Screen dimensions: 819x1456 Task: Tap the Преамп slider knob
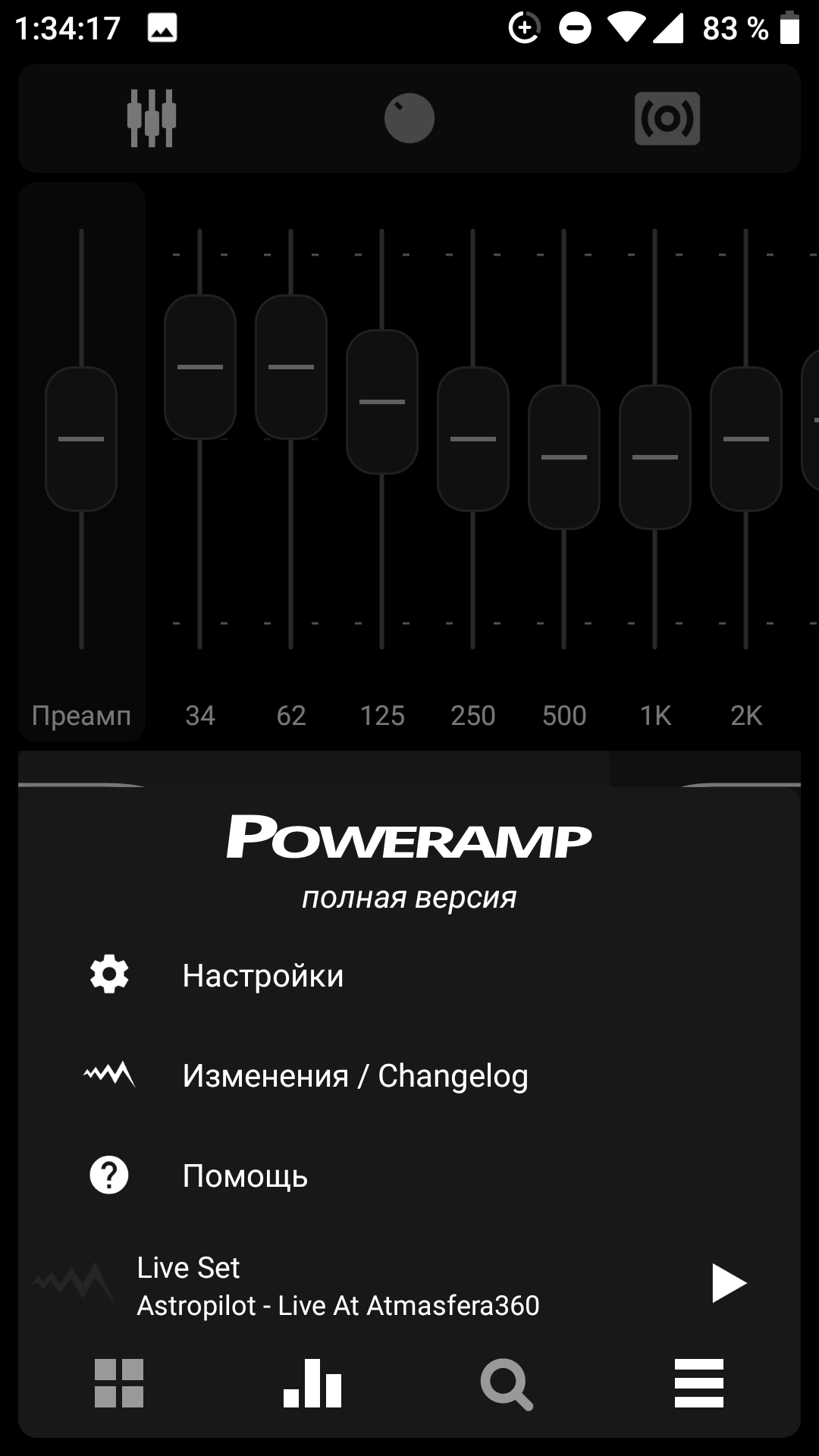(x=81, y=439)
